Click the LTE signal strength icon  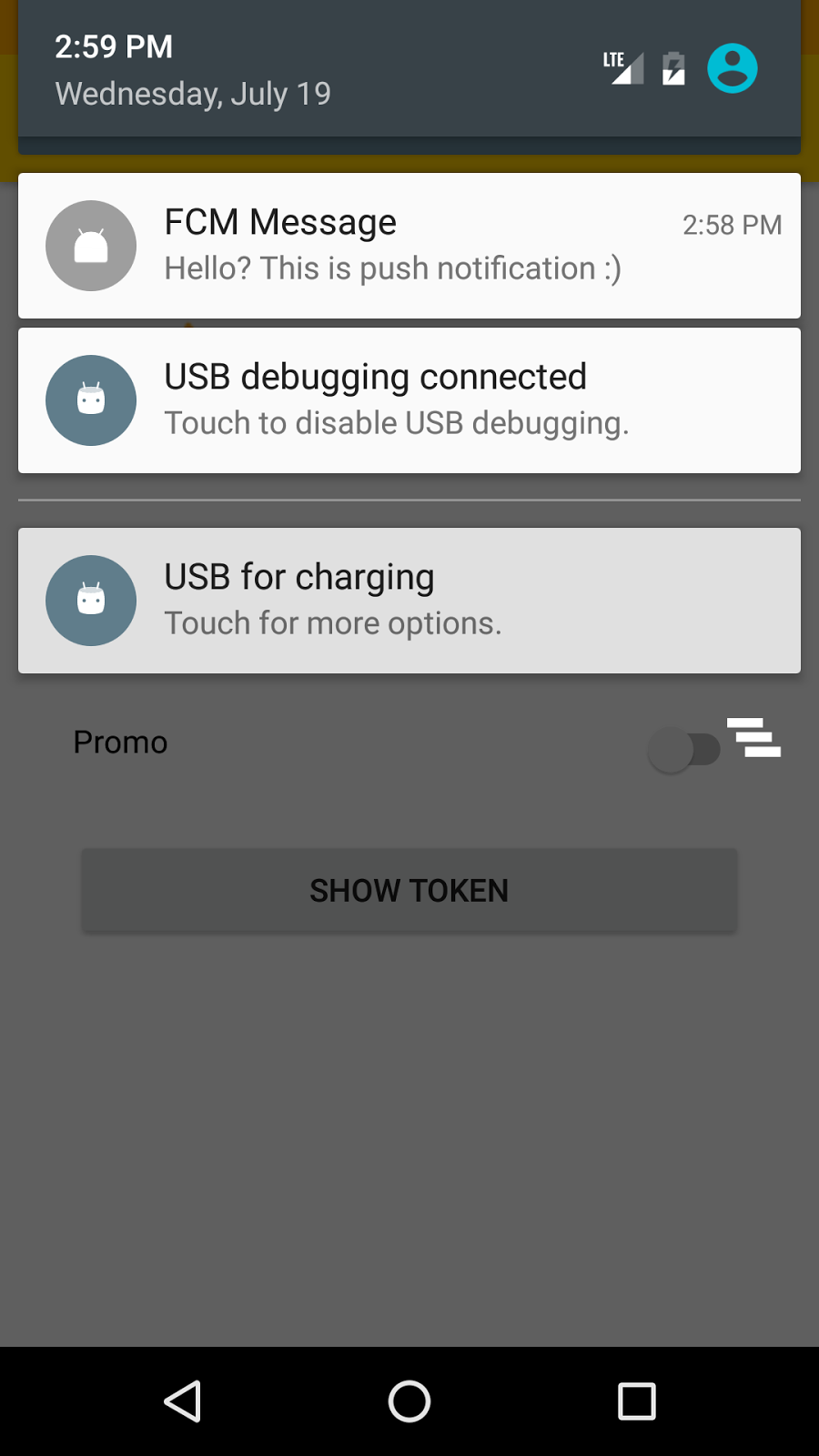[x=624, y=66]
